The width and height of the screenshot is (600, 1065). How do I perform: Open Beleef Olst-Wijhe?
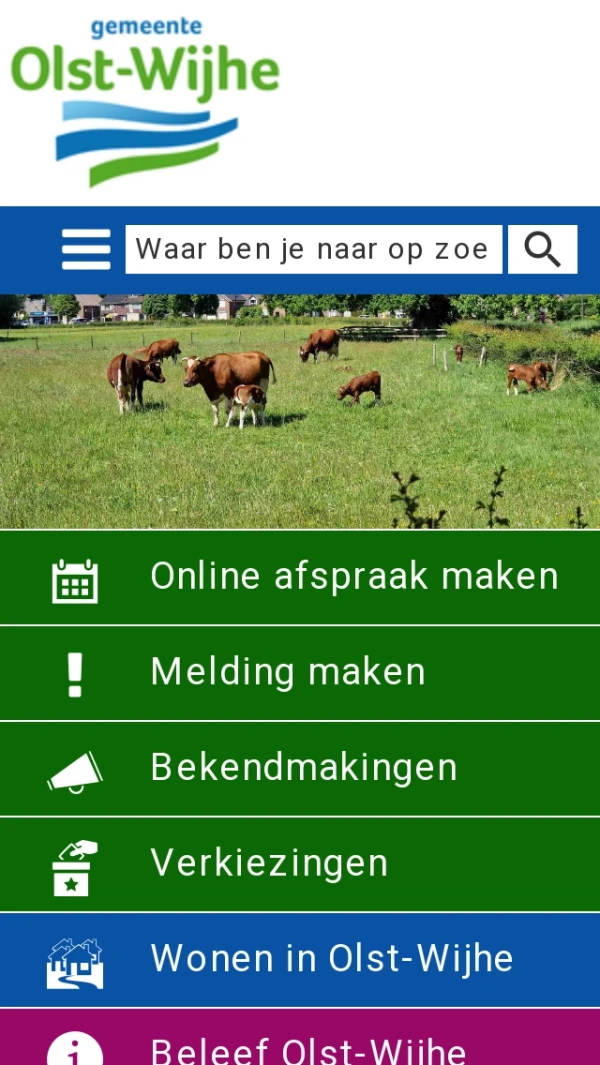tap(300, 1040)
